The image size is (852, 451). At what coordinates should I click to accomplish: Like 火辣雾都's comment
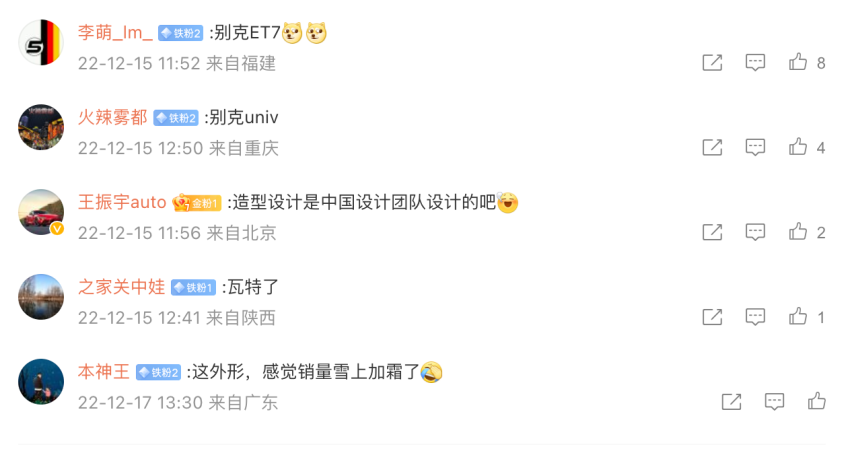798,147
